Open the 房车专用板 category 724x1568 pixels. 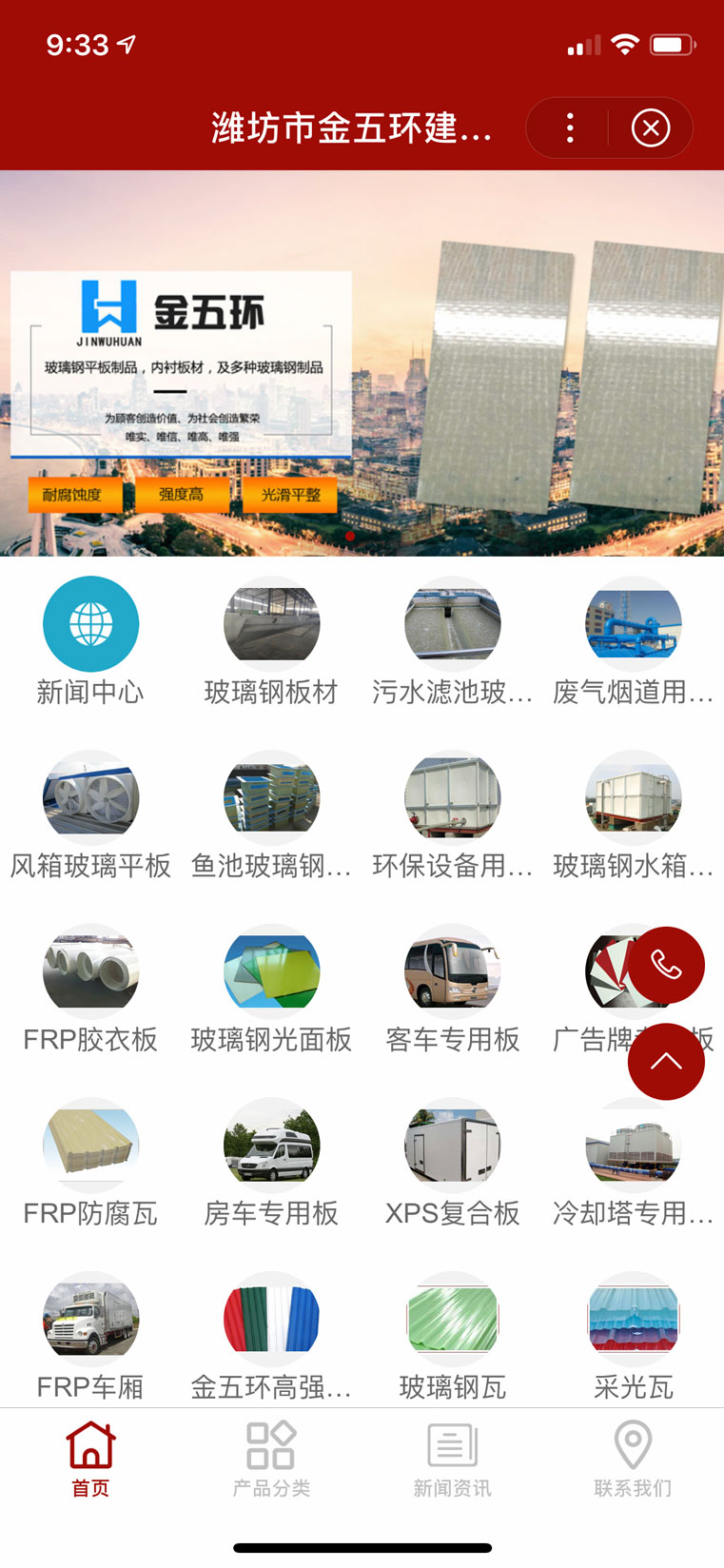pyautogui.click(x=271, y=1163)
